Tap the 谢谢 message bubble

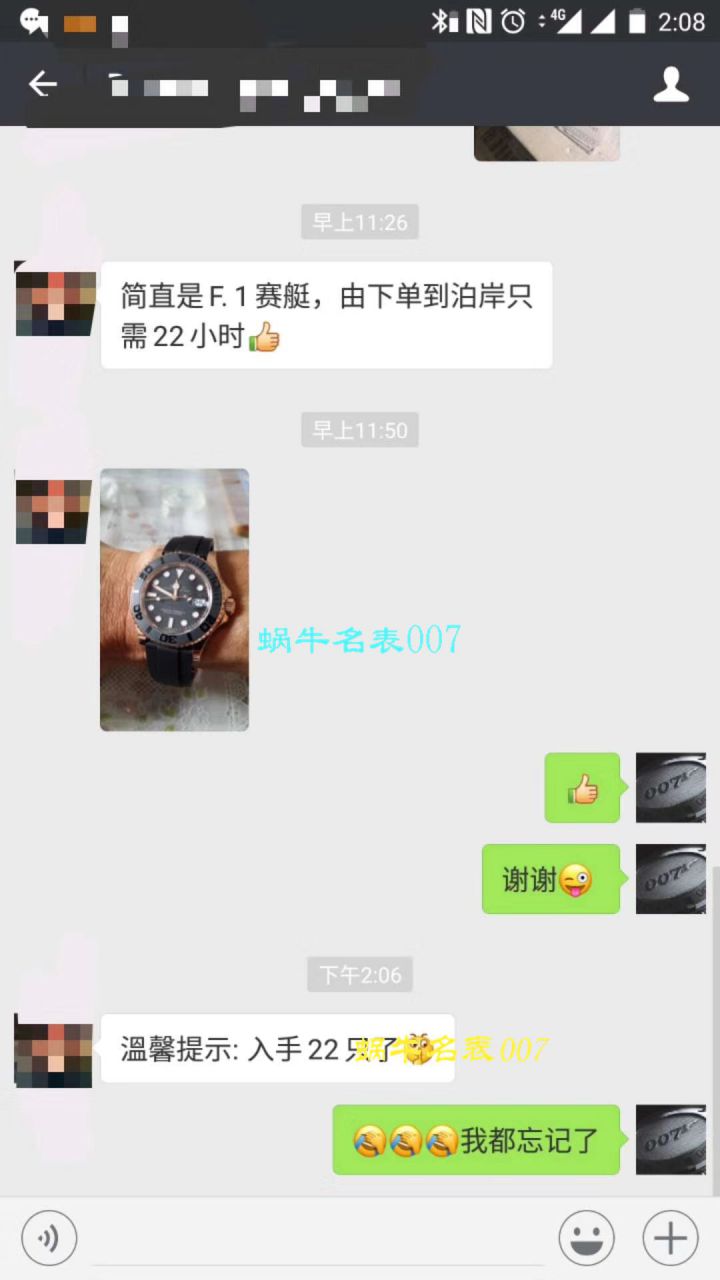(x=550, y=879)
